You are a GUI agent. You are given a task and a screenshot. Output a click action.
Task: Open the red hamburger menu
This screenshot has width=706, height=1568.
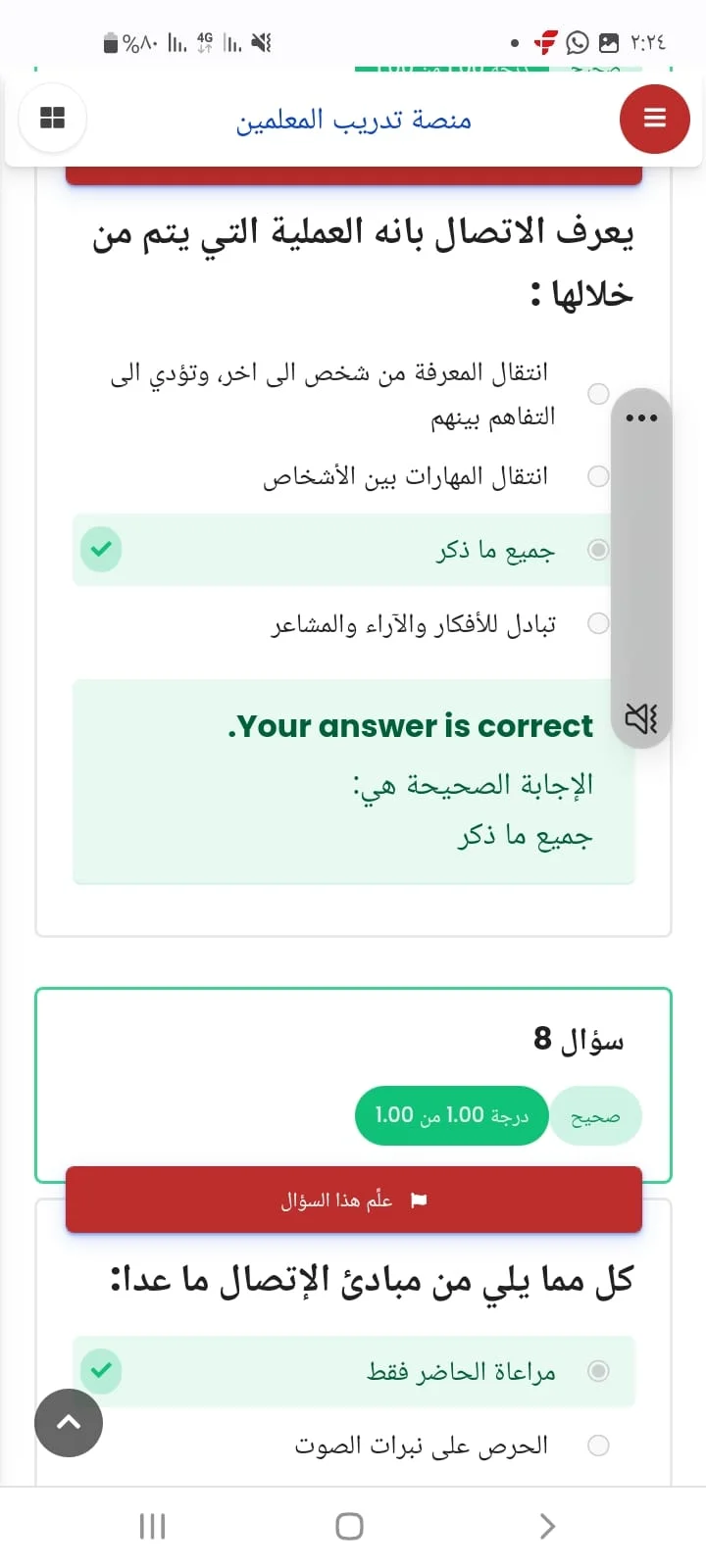click(x=654, y=119)
